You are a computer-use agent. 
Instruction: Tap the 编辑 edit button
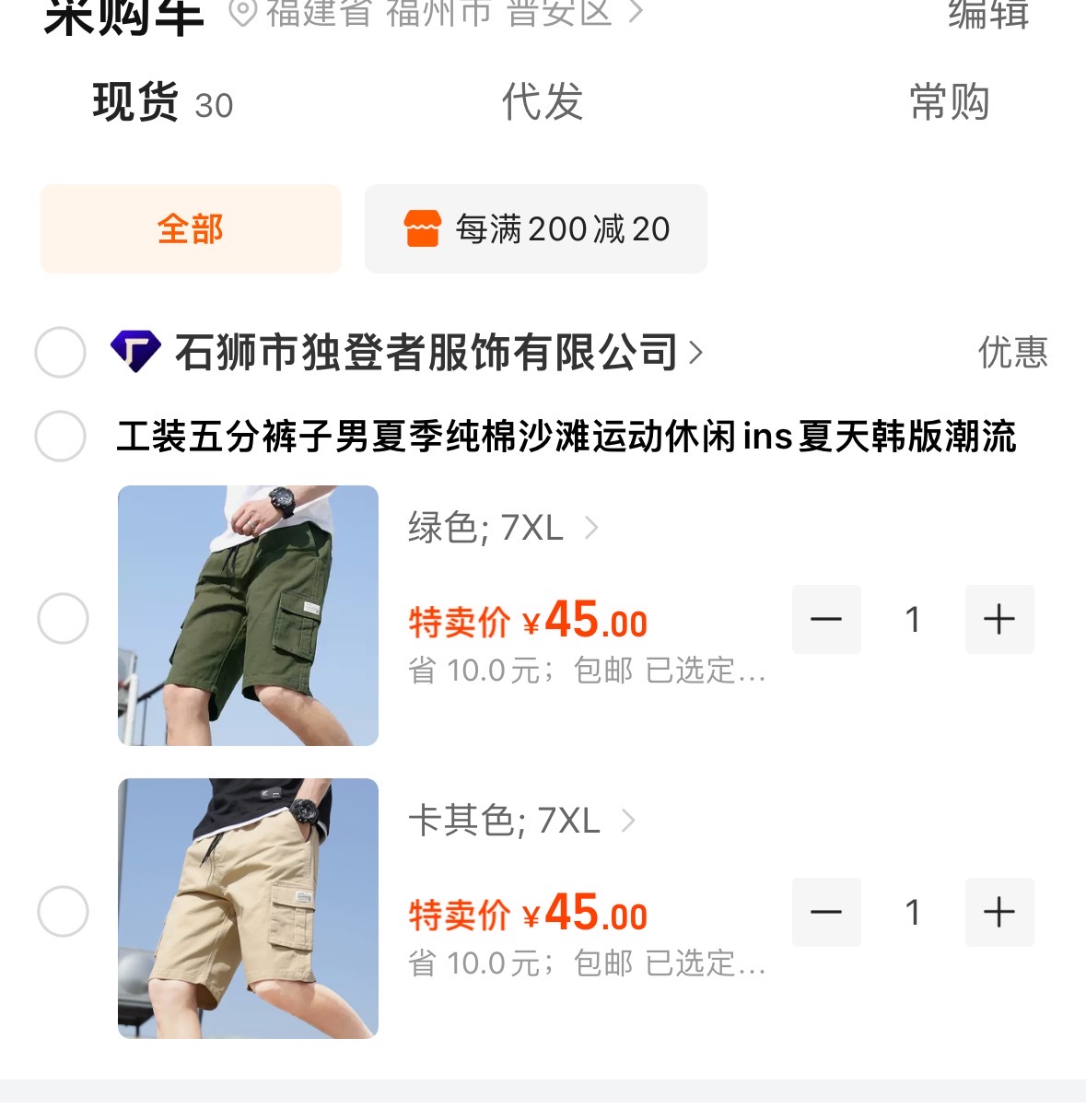988,15
